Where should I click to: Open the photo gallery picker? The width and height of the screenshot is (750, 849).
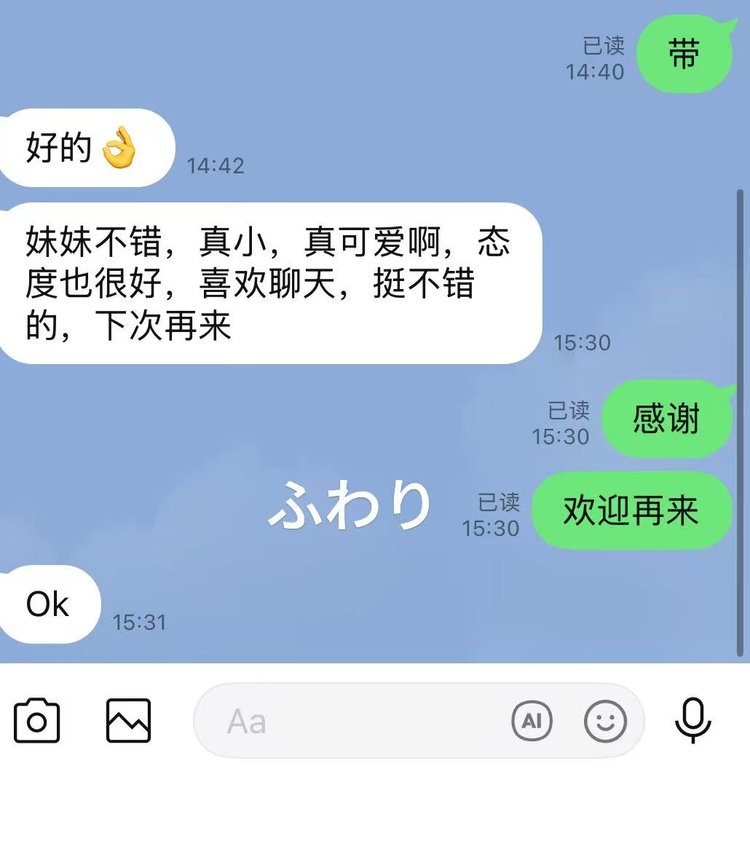click(x=128, y=721)
